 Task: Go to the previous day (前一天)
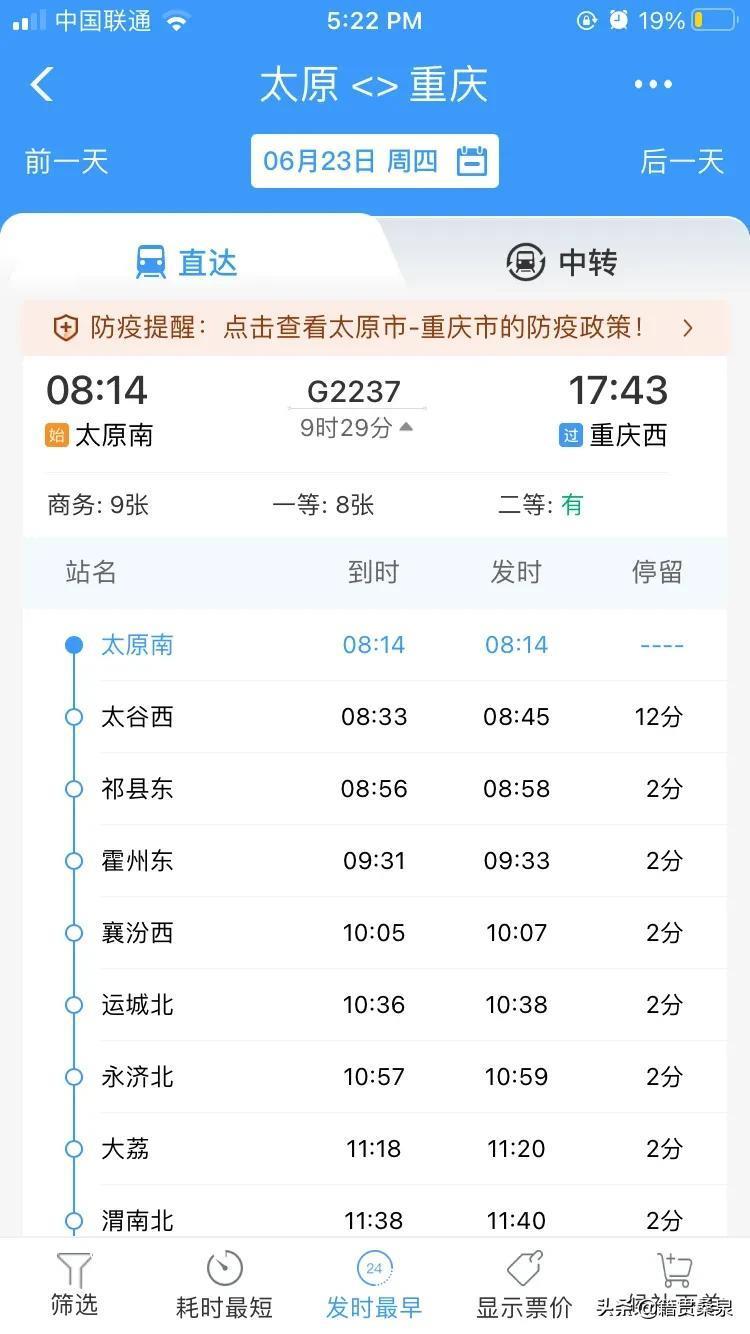point(66,161)
